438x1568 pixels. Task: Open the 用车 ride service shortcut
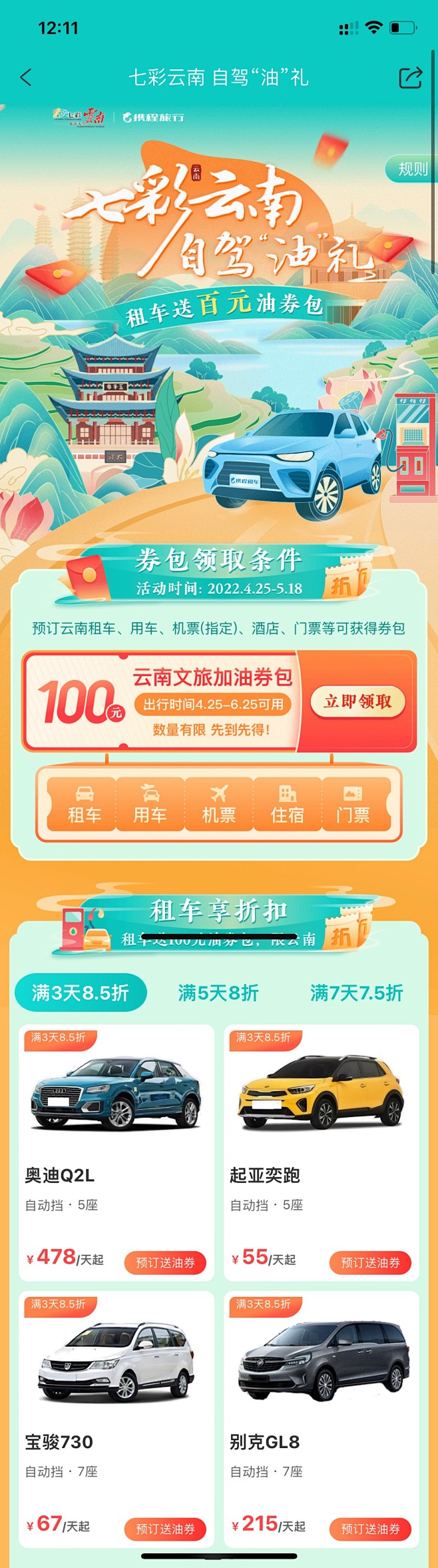click(150, 804)
